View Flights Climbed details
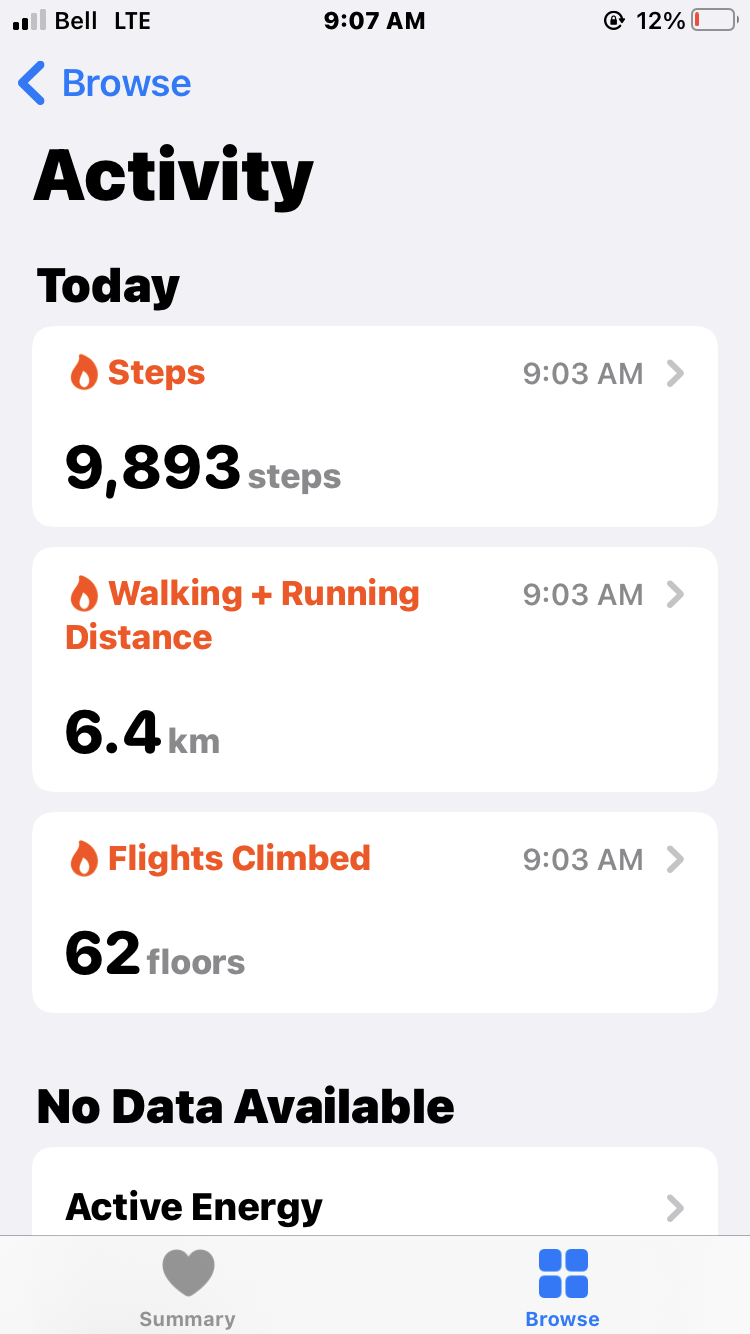 click(374, 912)
